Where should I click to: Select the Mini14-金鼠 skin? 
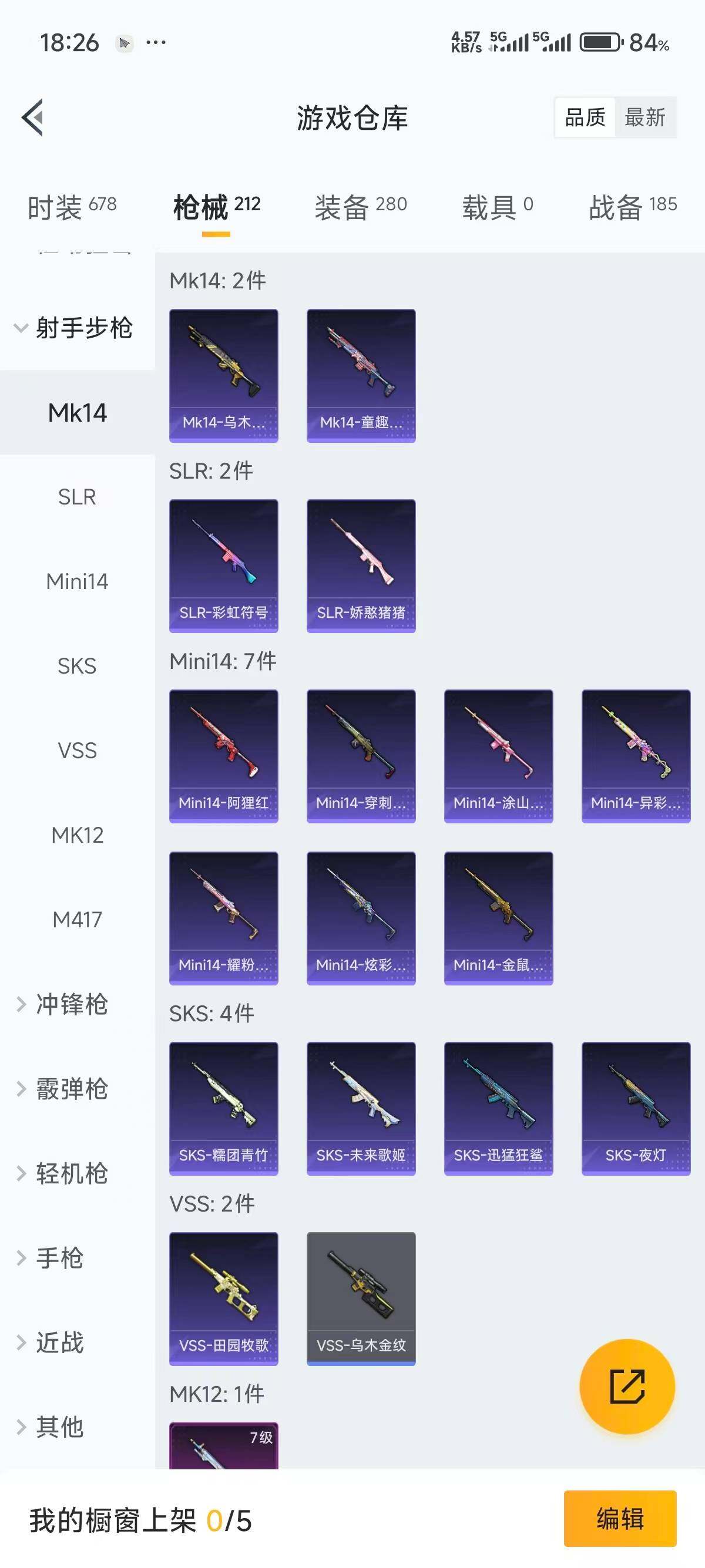click(x=498, y=918)
